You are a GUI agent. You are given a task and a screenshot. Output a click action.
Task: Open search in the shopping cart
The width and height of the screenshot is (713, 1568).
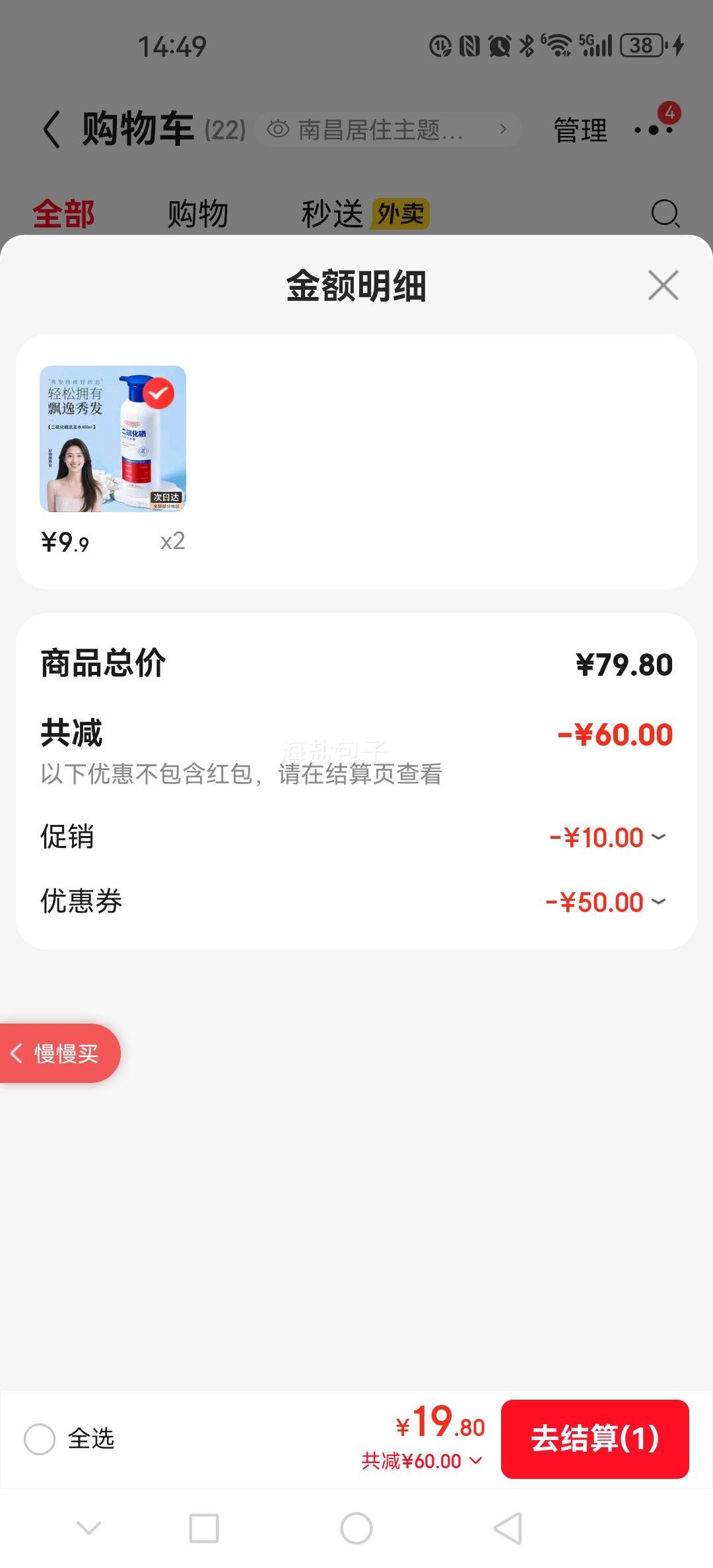666,213
